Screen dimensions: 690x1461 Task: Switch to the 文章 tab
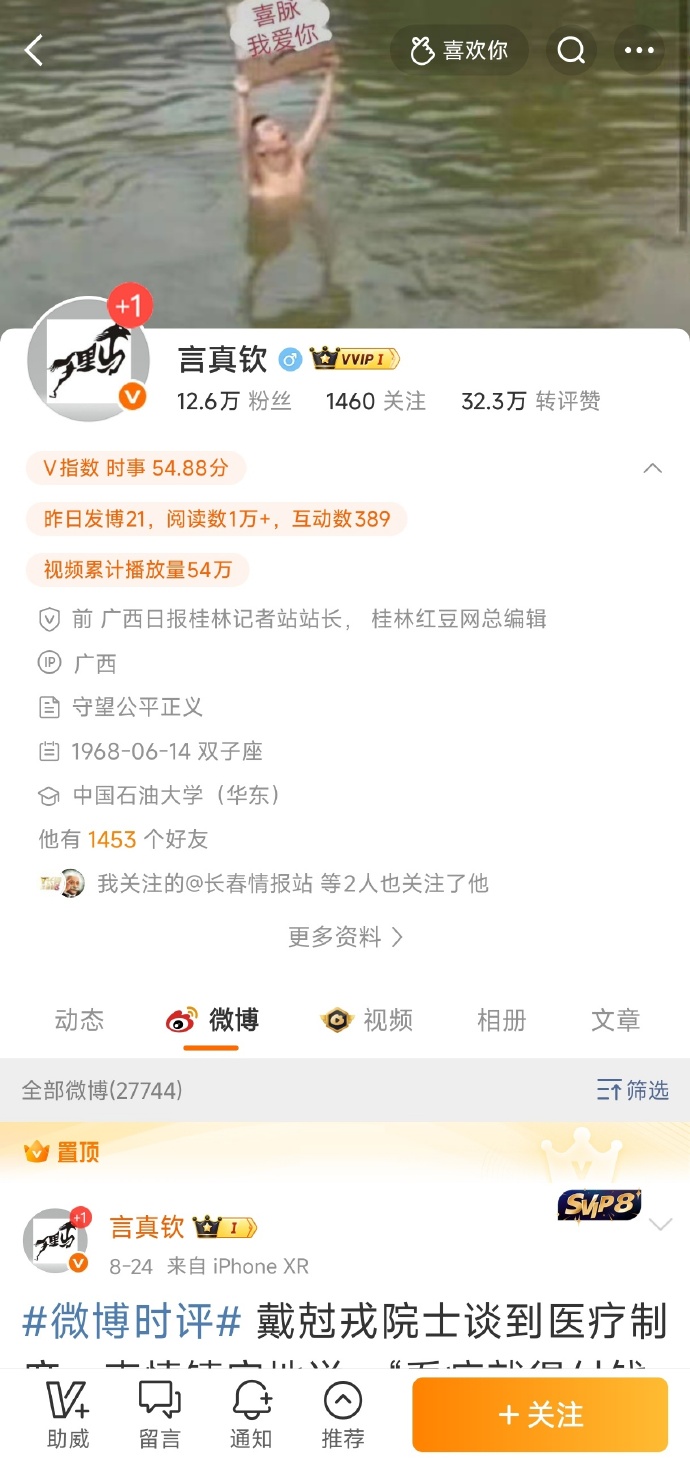[x=615, y=1020]
